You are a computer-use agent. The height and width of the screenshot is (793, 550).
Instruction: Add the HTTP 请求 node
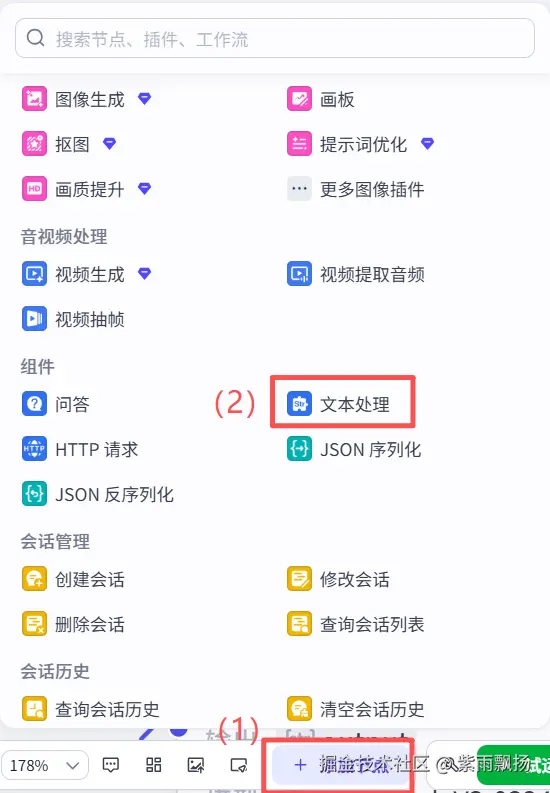tap(80, 449)
